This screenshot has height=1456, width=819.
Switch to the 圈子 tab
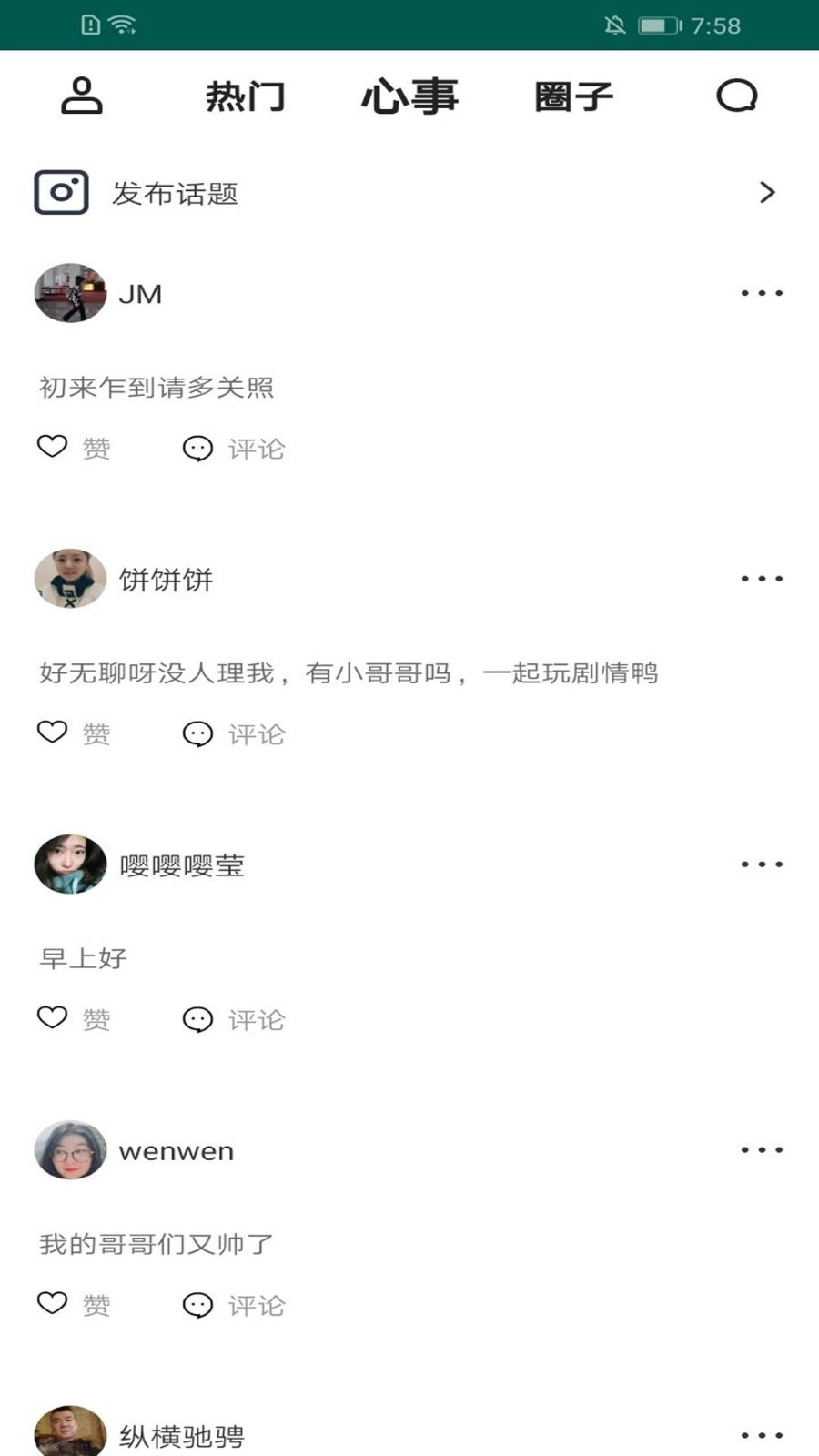(x=573, y=96)
